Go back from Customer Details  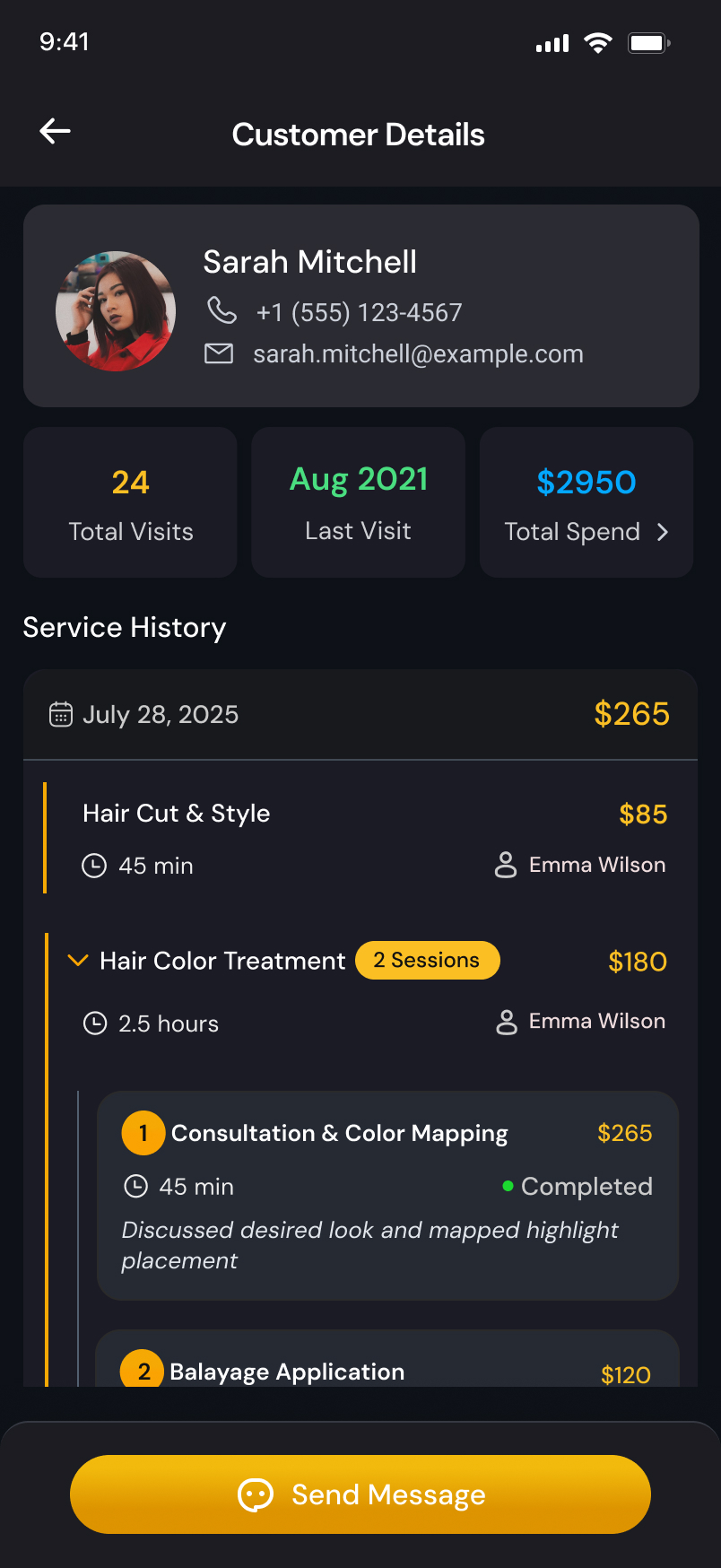56,132
